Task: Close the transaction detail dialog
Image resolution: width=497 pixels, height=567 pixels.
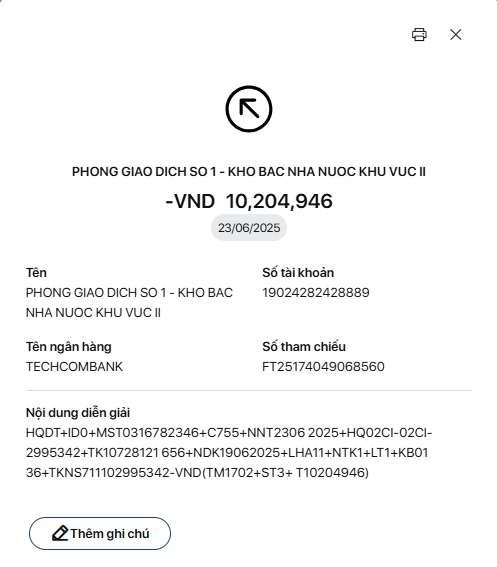Action: 456,35
